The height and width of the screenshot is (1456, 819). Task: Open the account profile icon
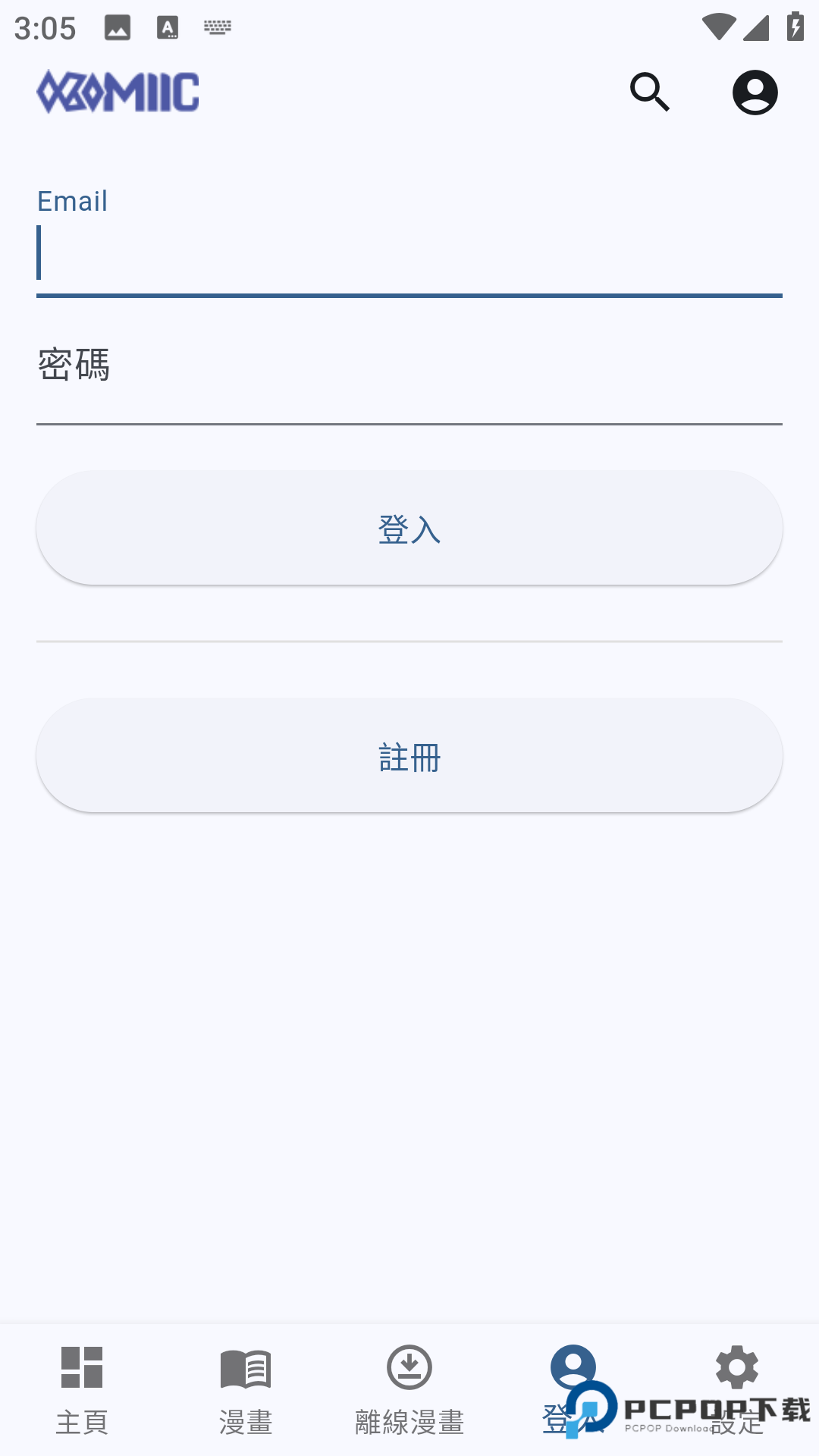(755, 93)
